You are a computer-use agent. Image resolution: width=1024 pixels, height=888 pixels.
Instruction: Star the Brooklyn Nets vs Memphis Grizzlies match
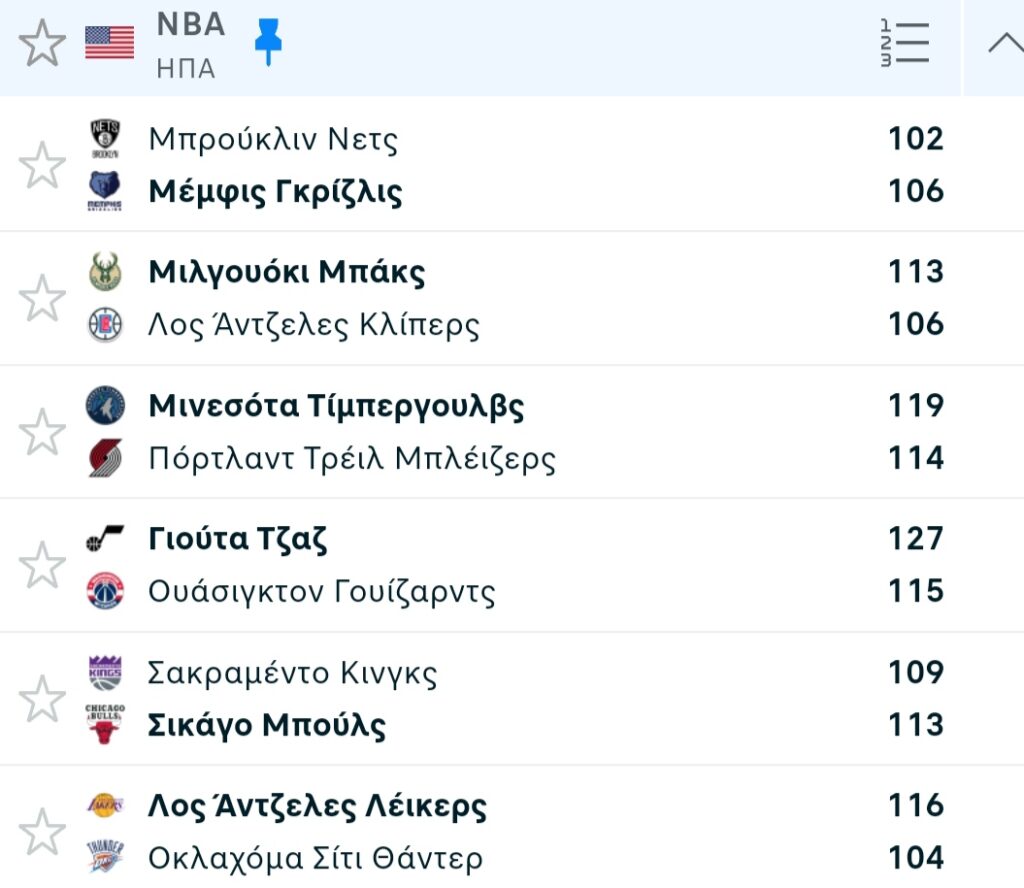(42, 165)
